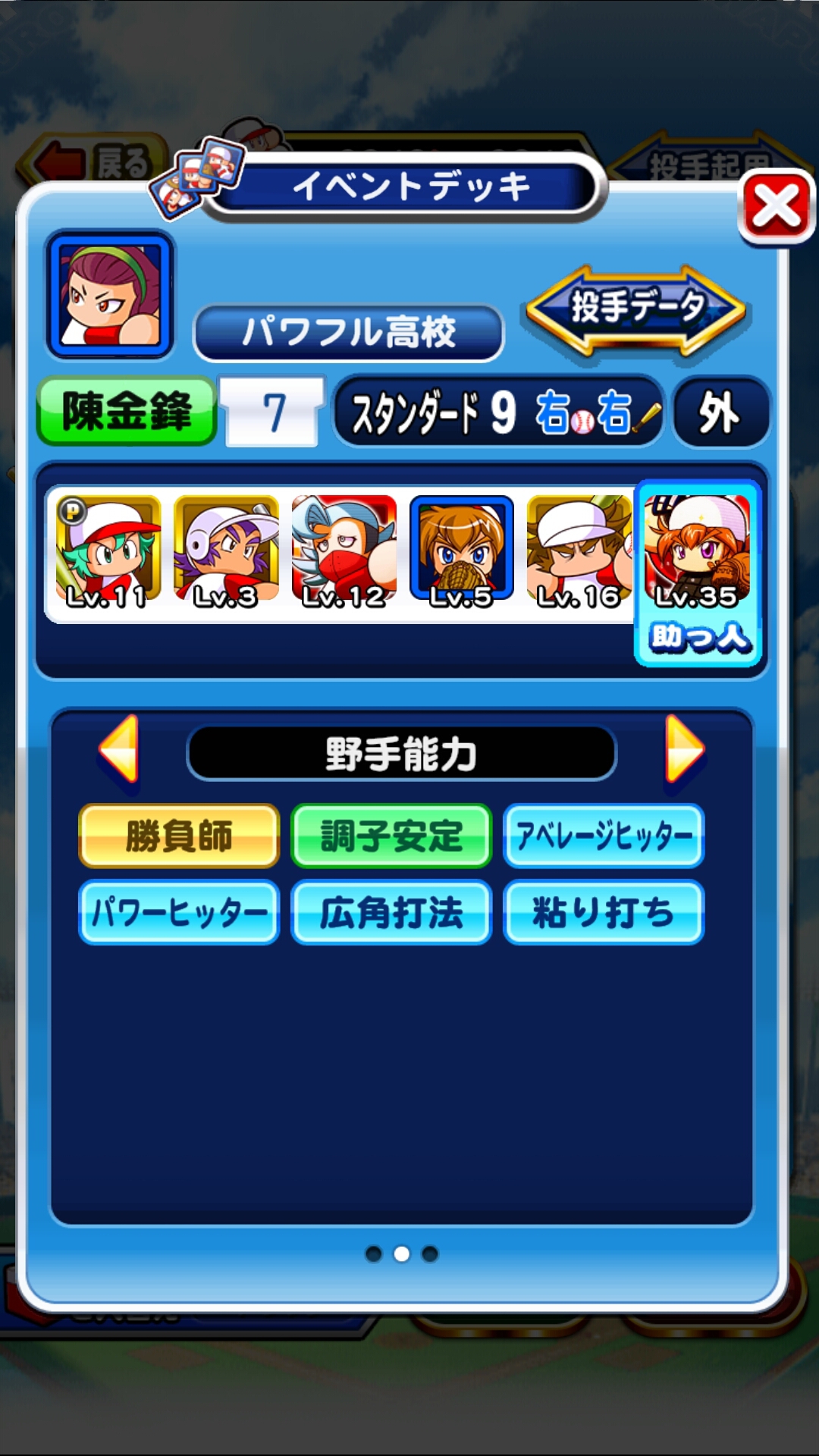Select the 粘り打ち ability

(604, 912)
